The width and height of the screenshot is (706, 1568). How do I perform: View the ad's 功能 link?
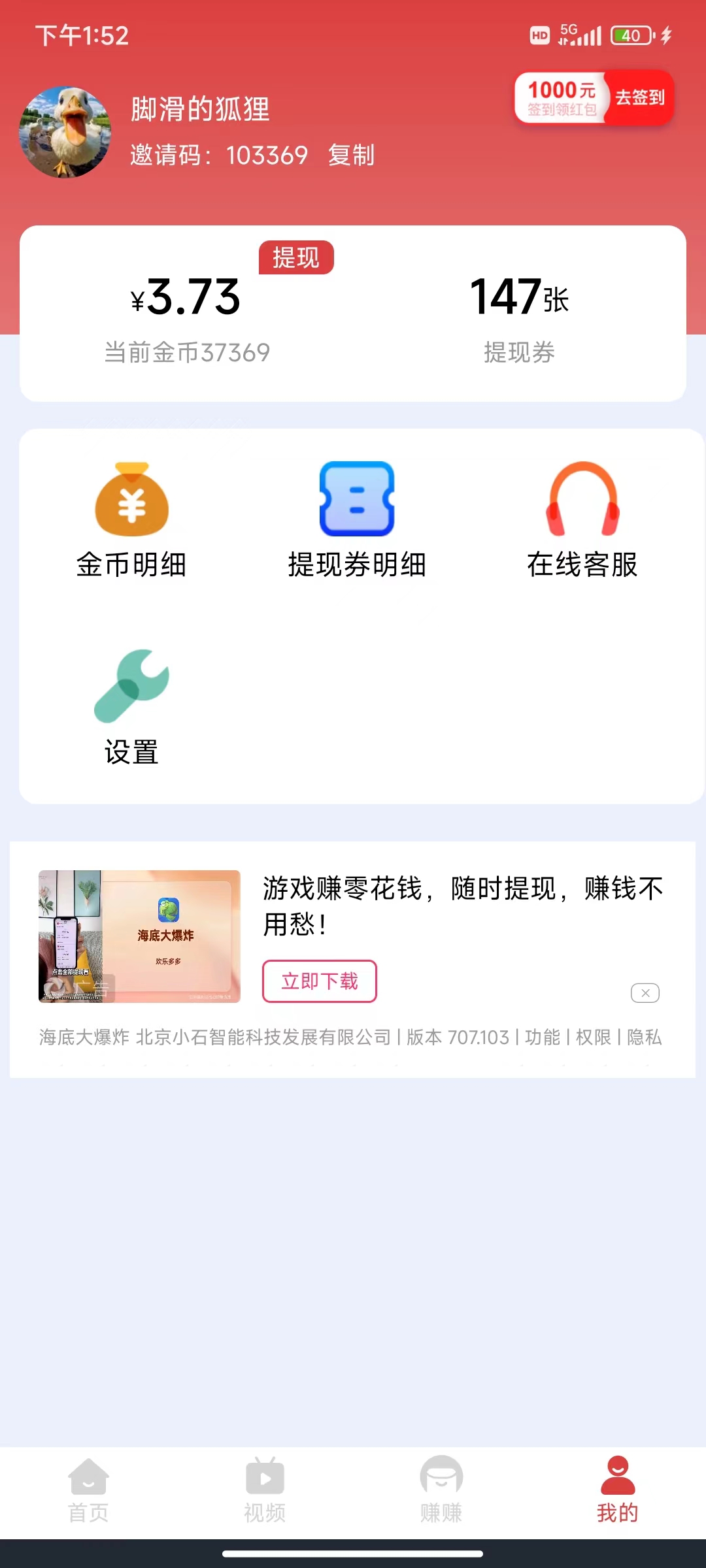543,1037
